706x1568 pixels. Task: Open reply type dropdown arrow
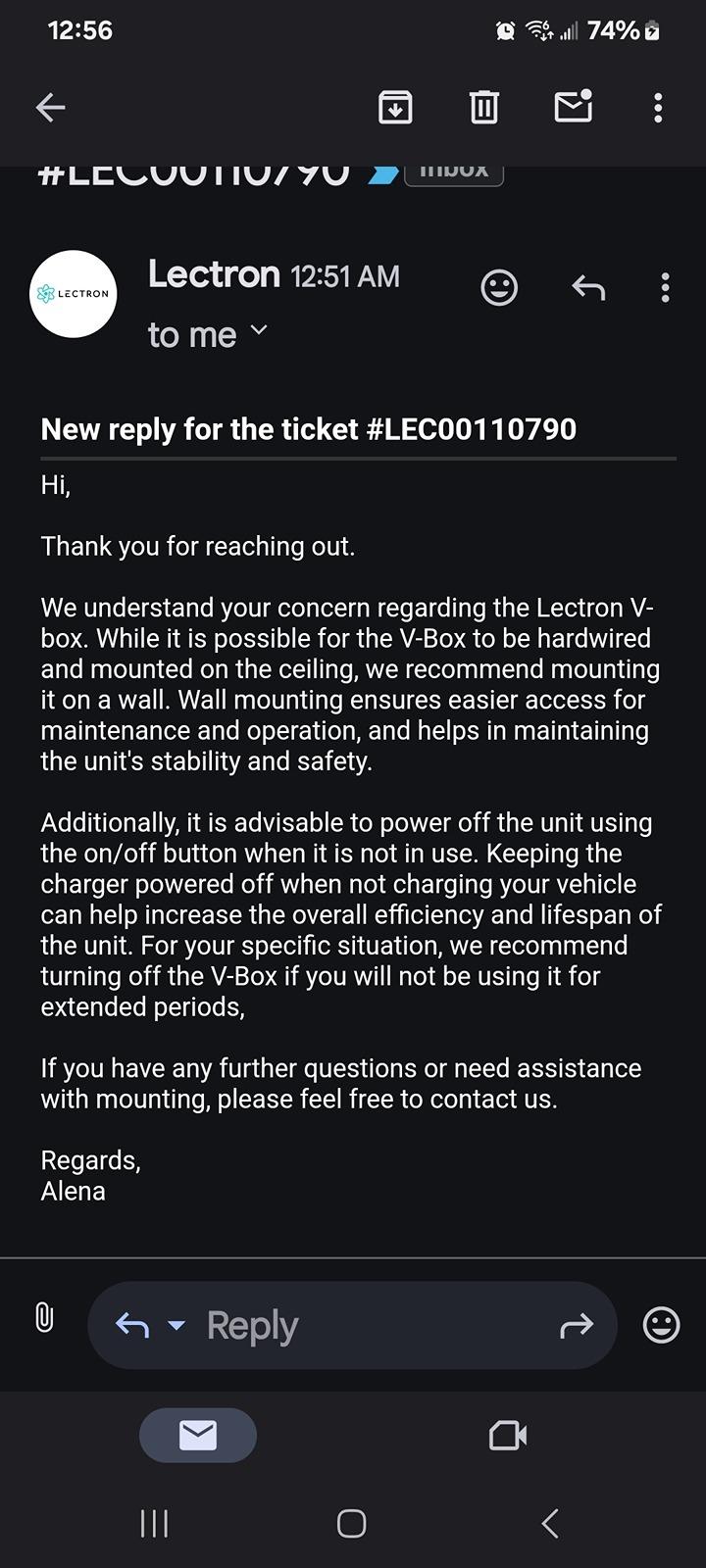[176, 1325]
